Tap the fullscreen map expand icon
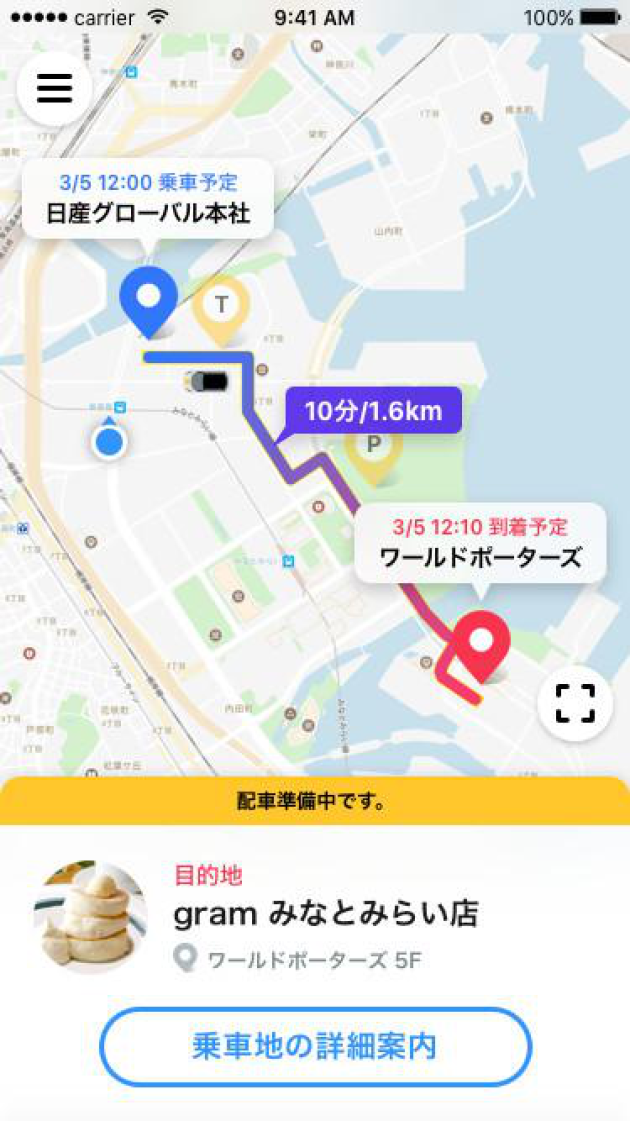Image resolution: width=630 pixels, height=1121 pixels. click(575, 703)
